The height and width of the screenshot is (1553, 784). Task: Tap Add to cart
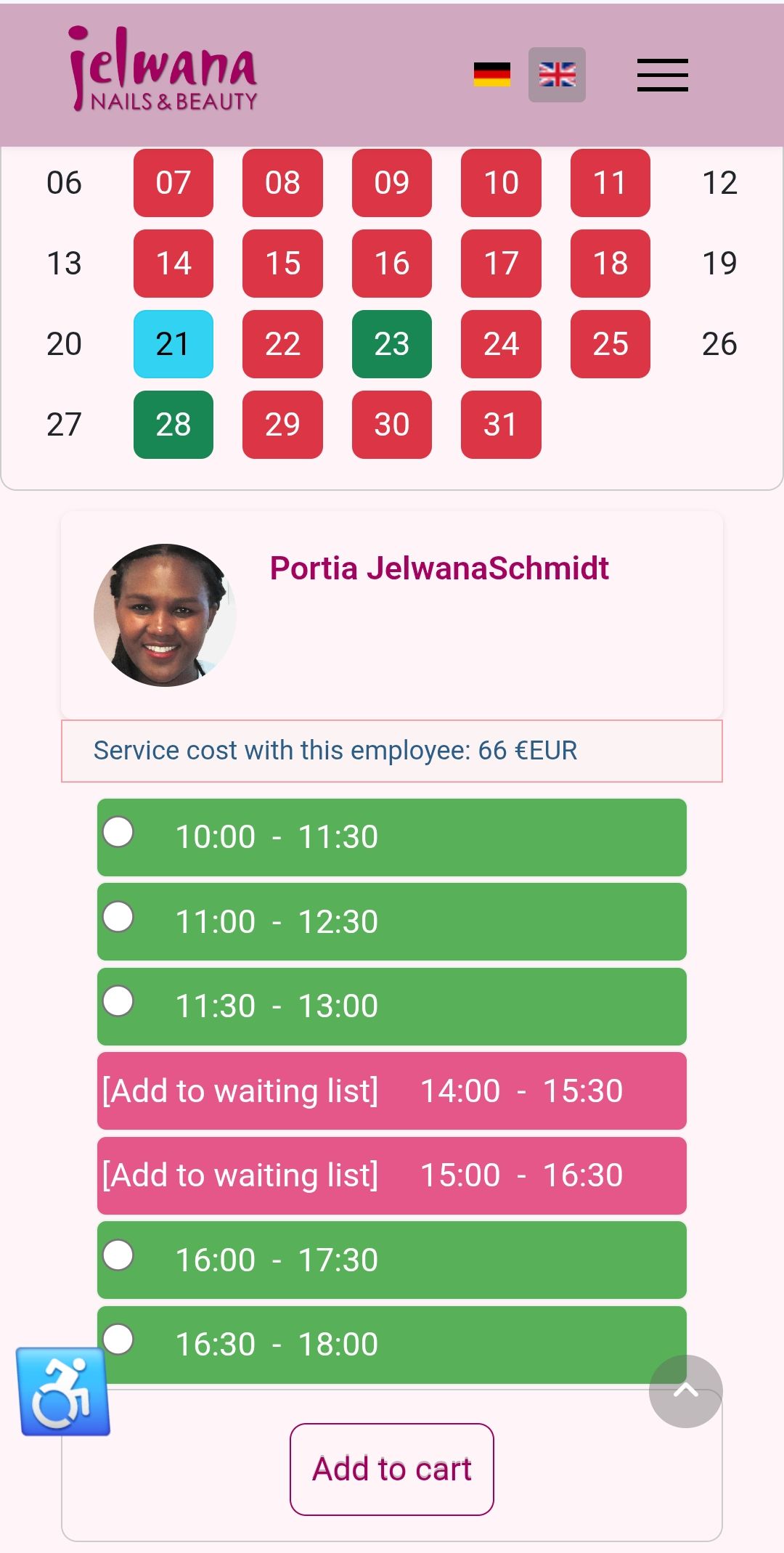click(x=391, y=1469)
